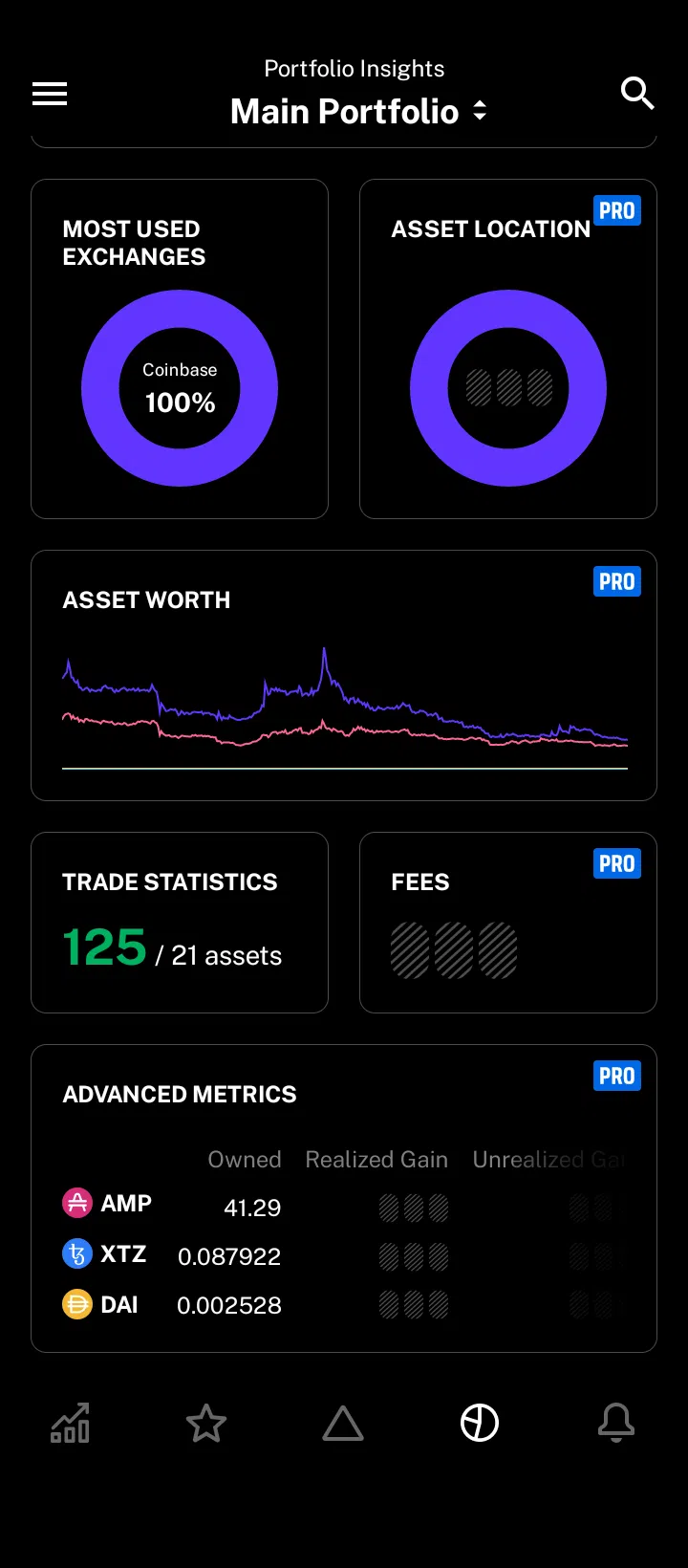
Task: Go to the favorites star tab
Action: [206, 1424]
